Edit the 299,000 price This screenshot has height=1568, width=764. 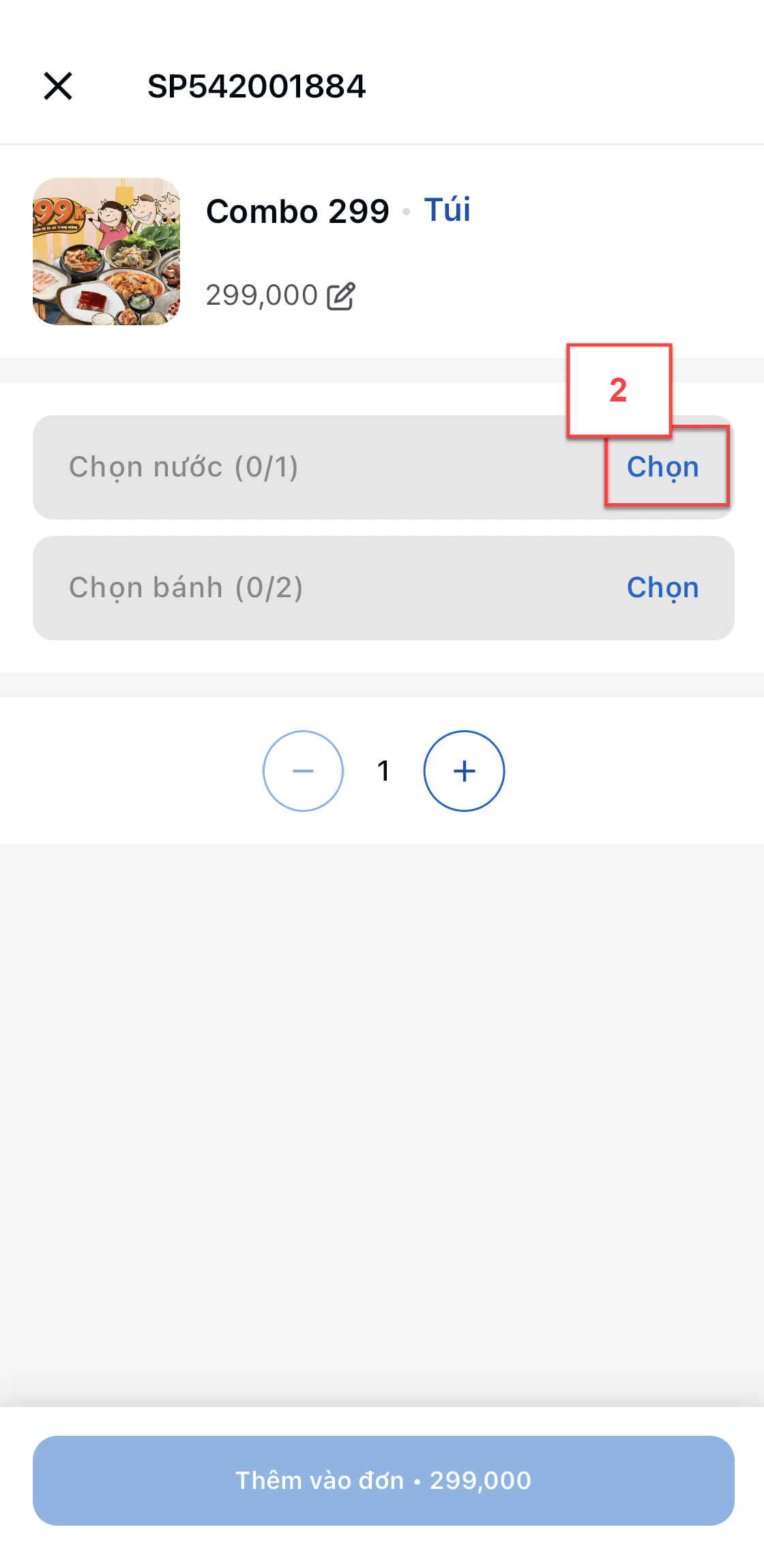340,296
